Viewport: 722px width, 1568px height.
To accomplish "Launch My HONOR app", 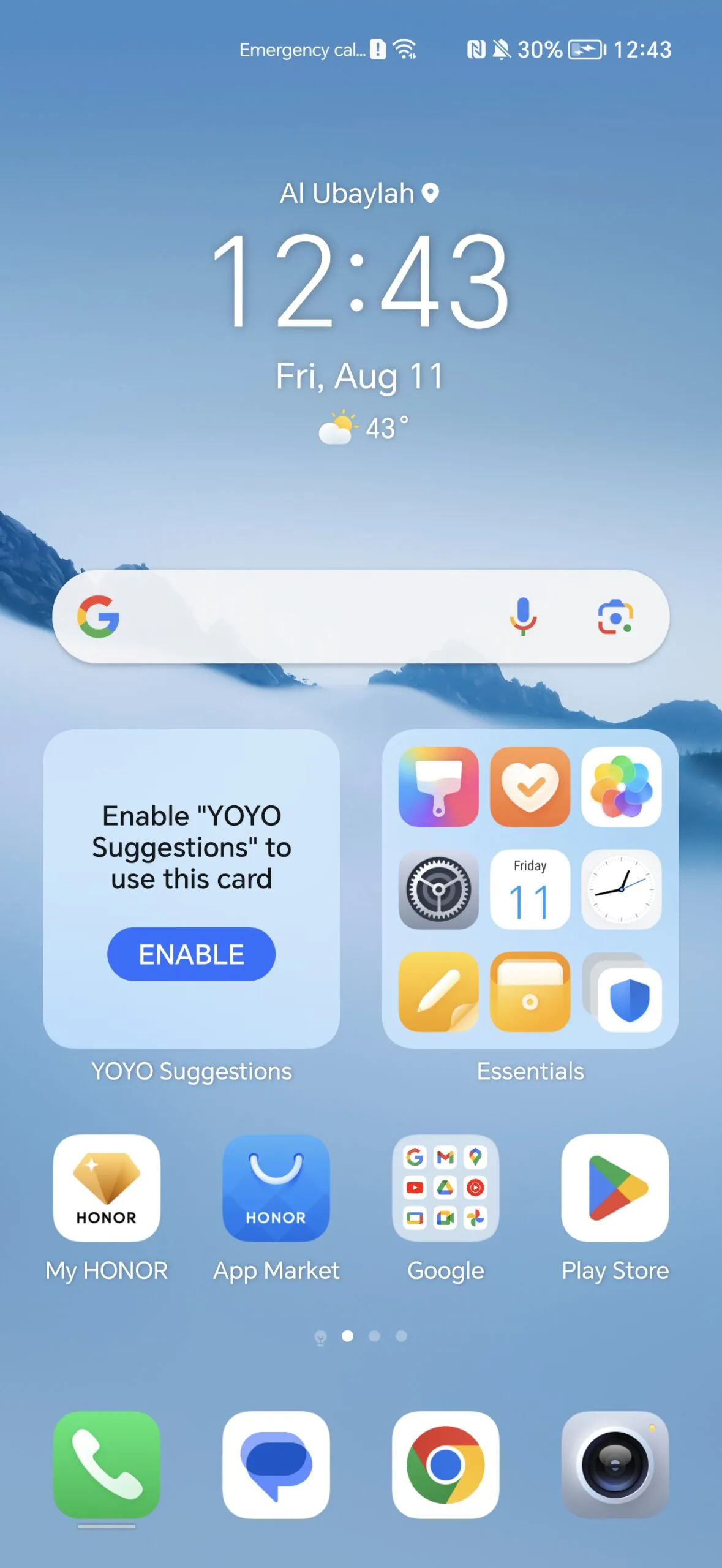I will pos(107,1188).
